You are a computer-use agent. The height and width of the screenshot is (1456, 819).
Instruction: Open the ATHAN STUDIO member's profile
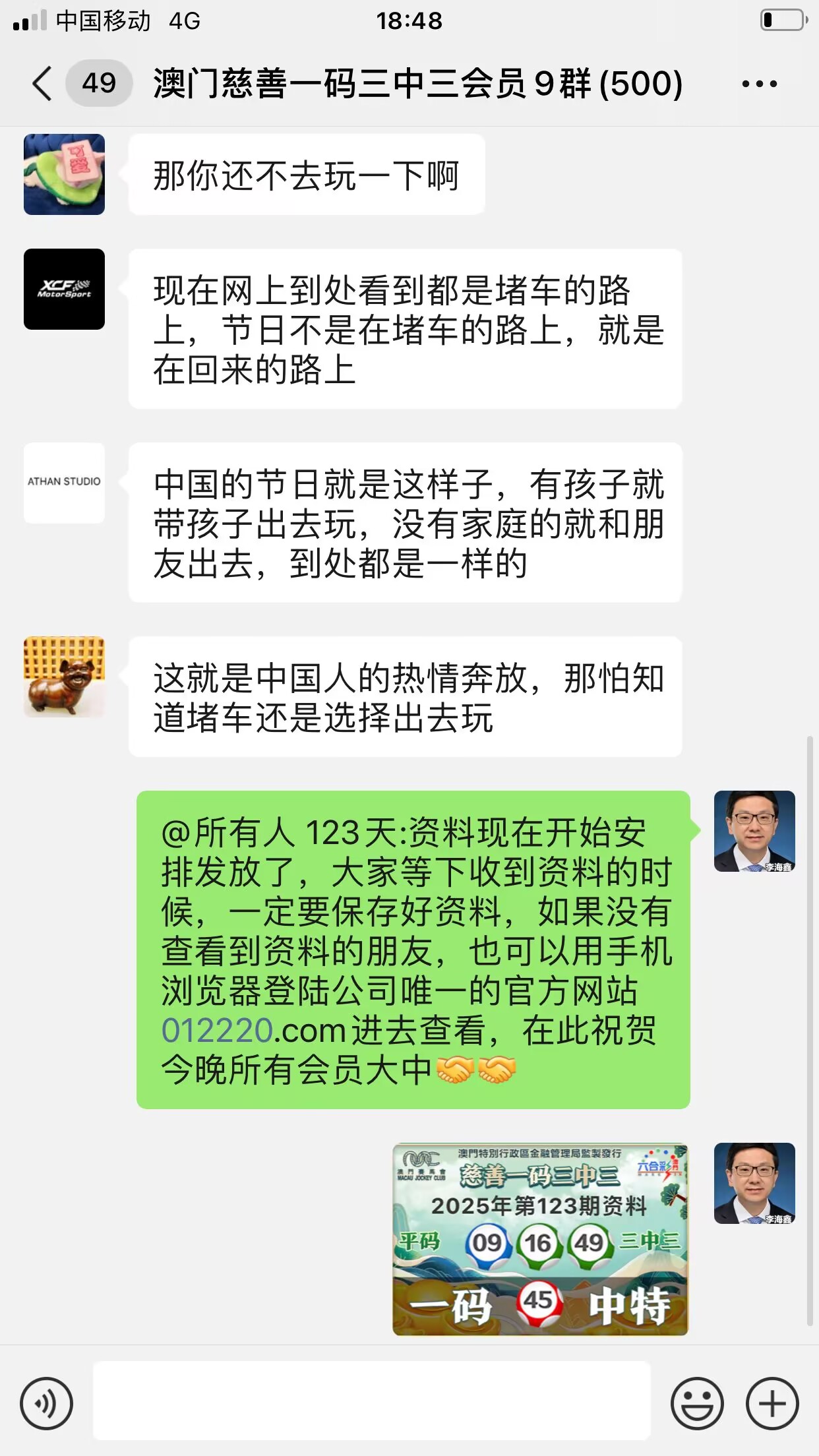click(64, 483)
